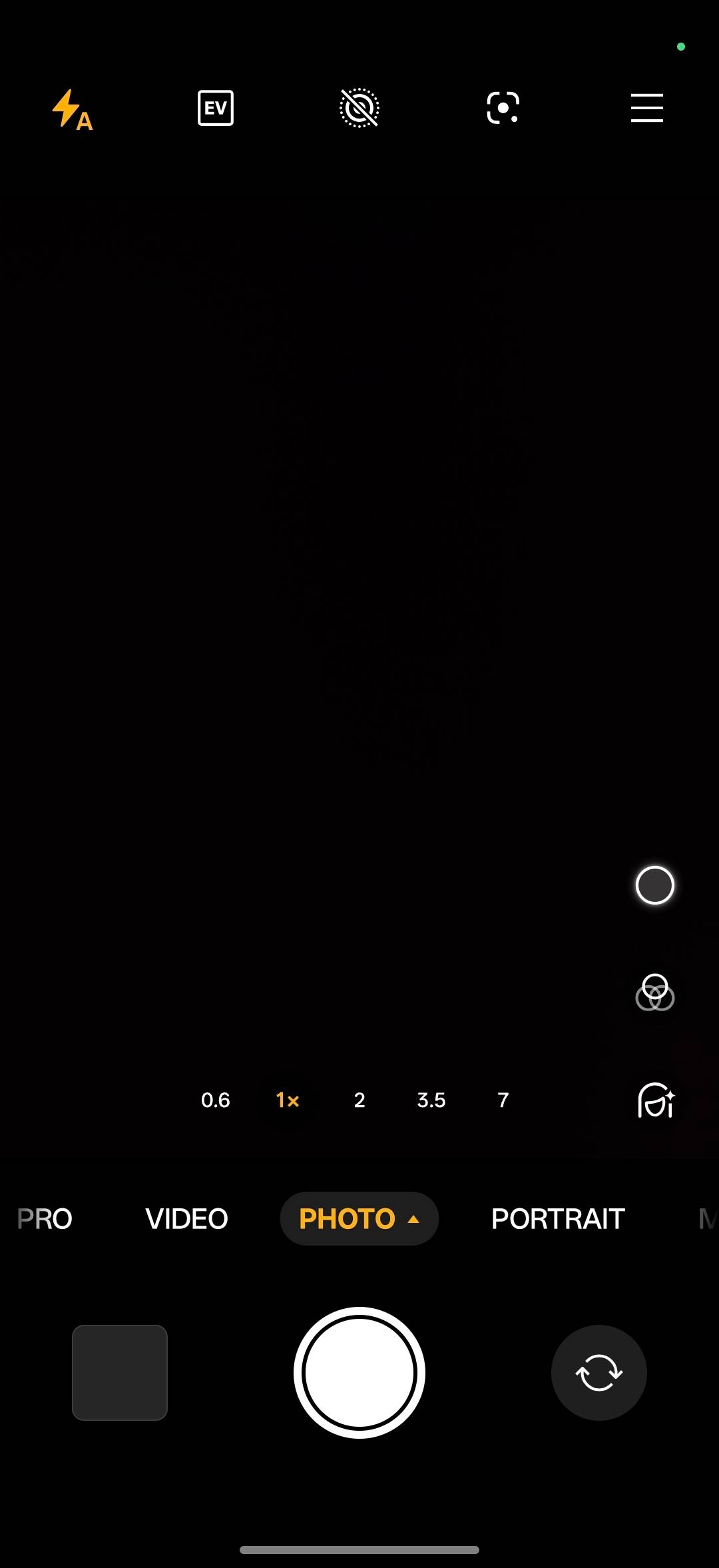This screenshot has width=719, height=1568.
Task: Switch to VIDEO mode
Action: [x=187, y=1219]
